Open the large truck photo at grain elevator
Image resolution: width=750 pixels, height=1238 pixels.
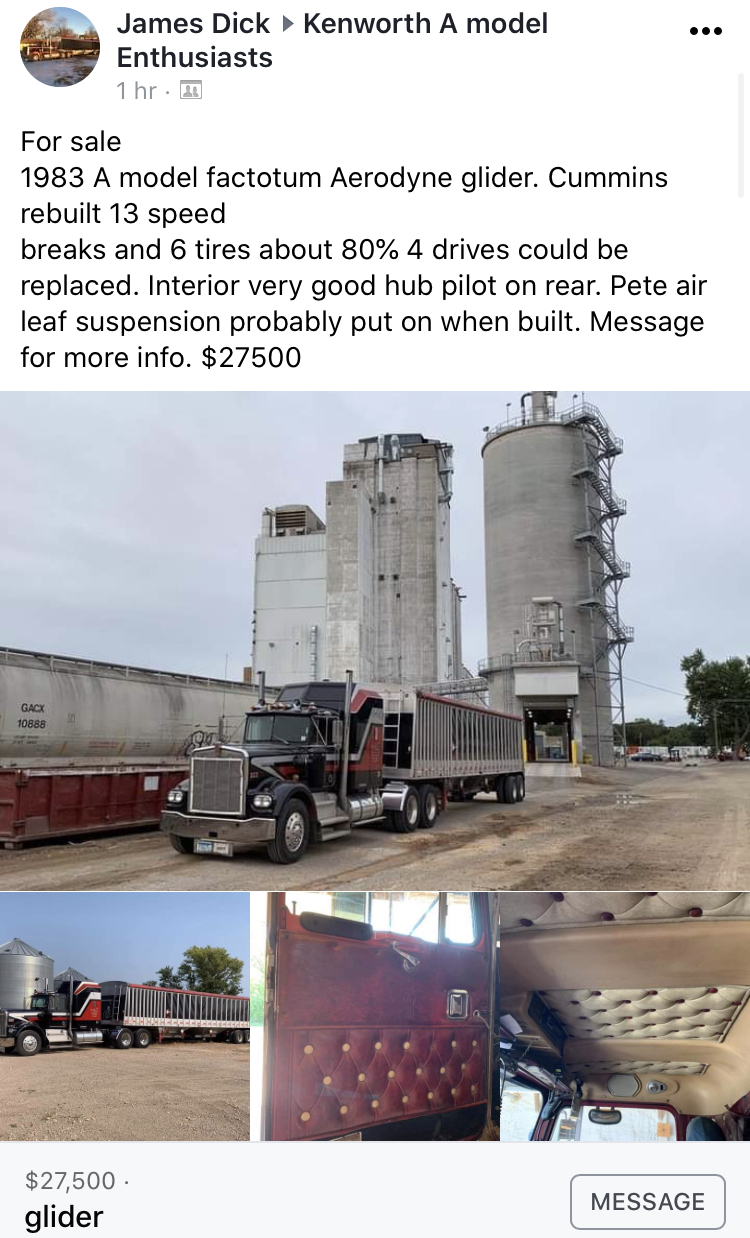tap(375, 640)
